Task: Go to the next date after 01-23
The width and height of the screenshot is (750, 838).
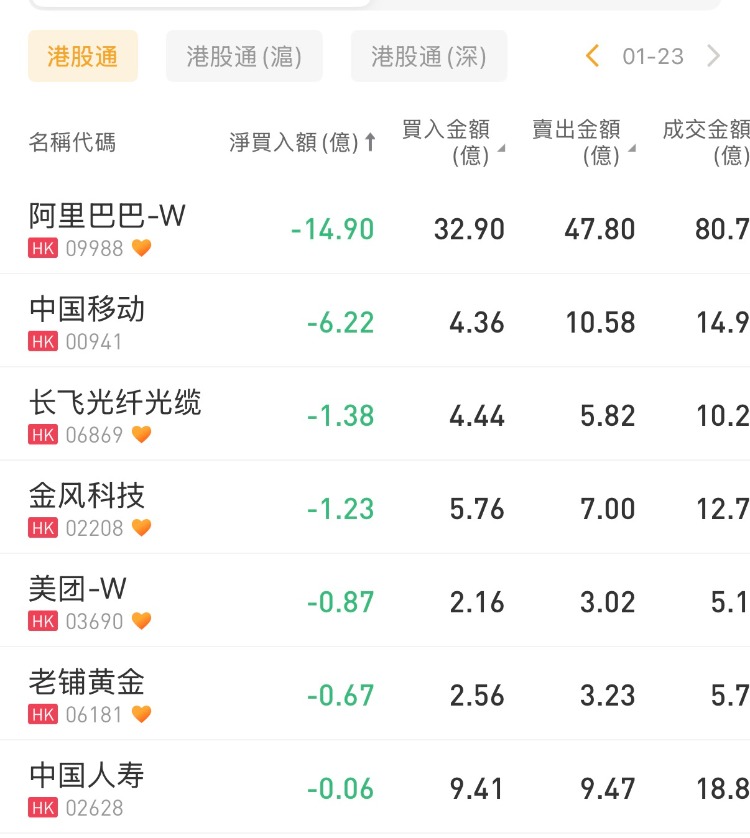Action: (713, 56)
